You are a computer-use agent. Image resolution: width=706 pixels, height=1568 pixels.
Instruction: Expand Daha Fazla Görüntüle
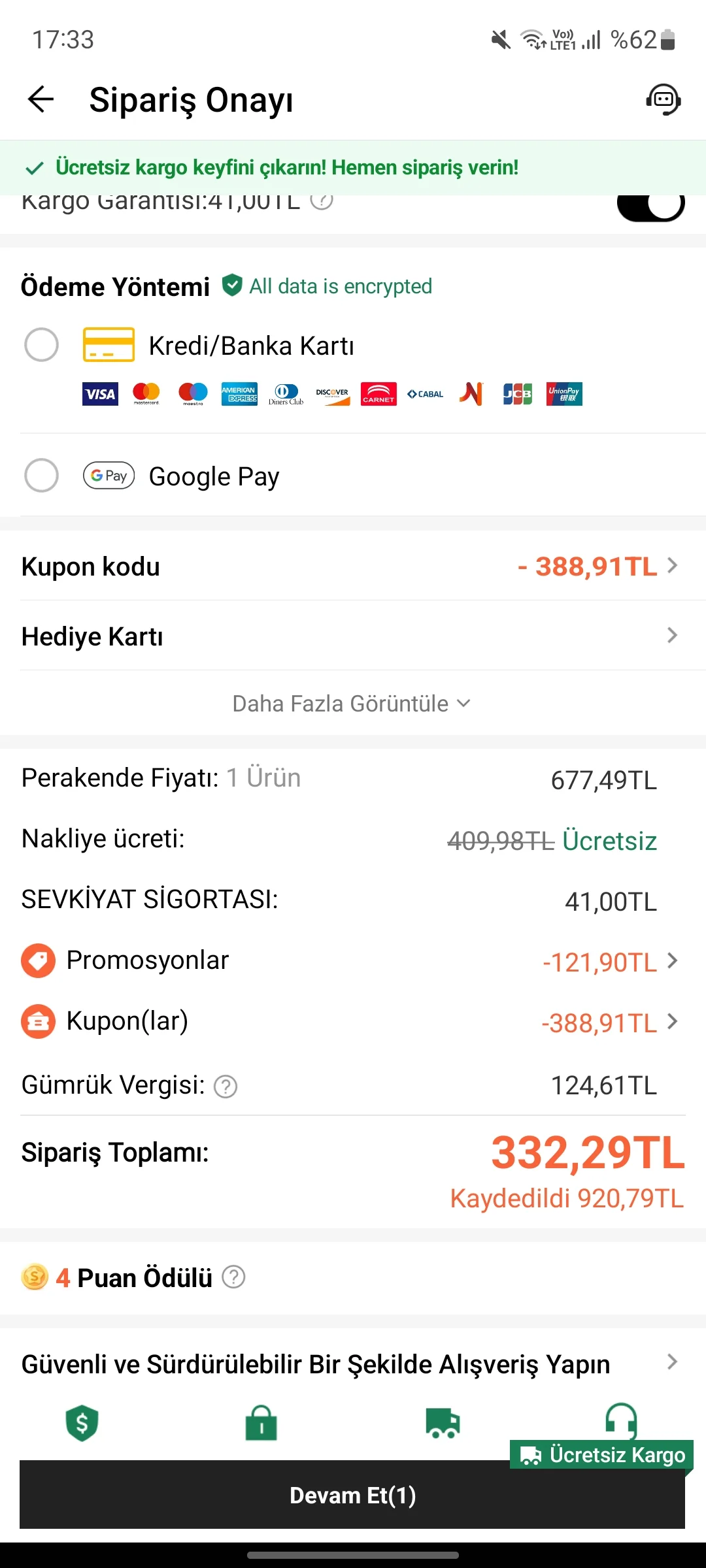coord(352,704)
